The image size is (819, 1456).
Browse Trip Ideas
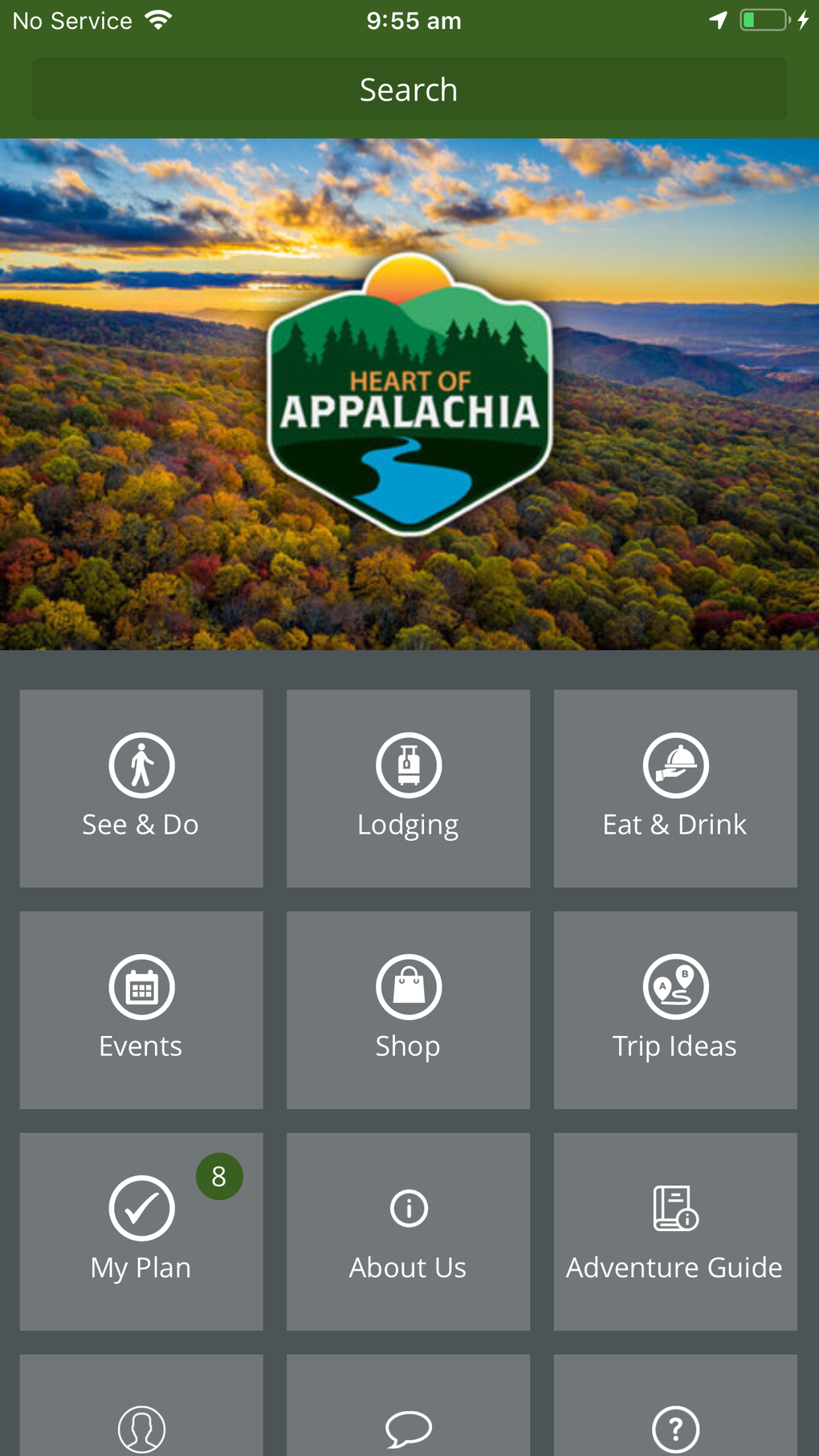[x=674, y=1010]
